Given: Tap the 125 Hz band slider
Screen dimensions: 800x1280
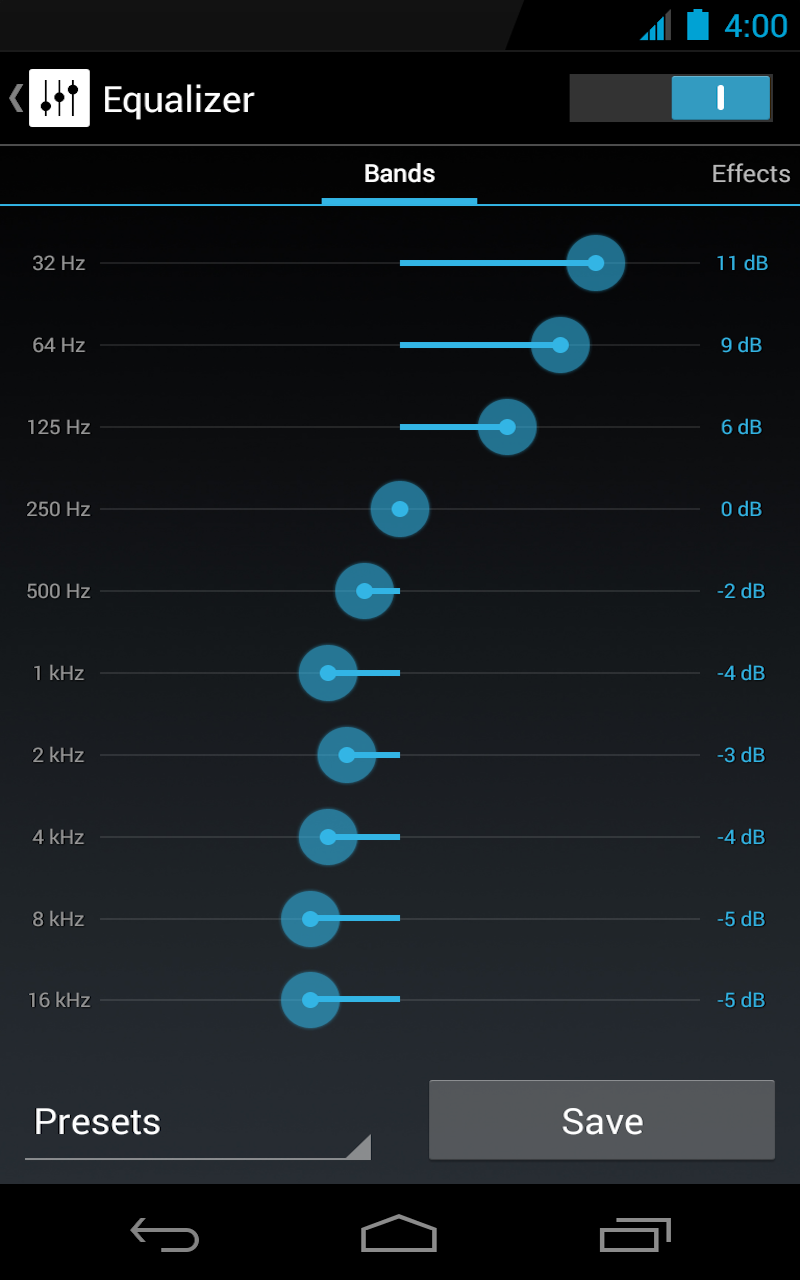Looking at the screenshot, I should coord(507,427).
